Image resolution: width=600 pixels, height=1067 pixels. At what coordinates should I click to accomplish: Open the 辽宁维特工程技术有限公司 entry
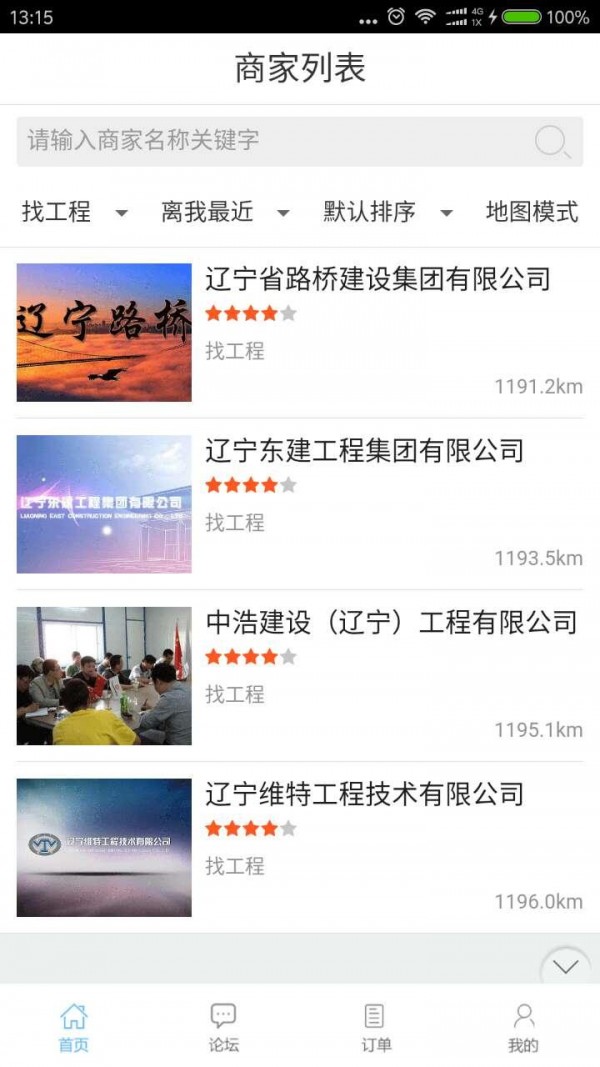[x=364, y=795]
